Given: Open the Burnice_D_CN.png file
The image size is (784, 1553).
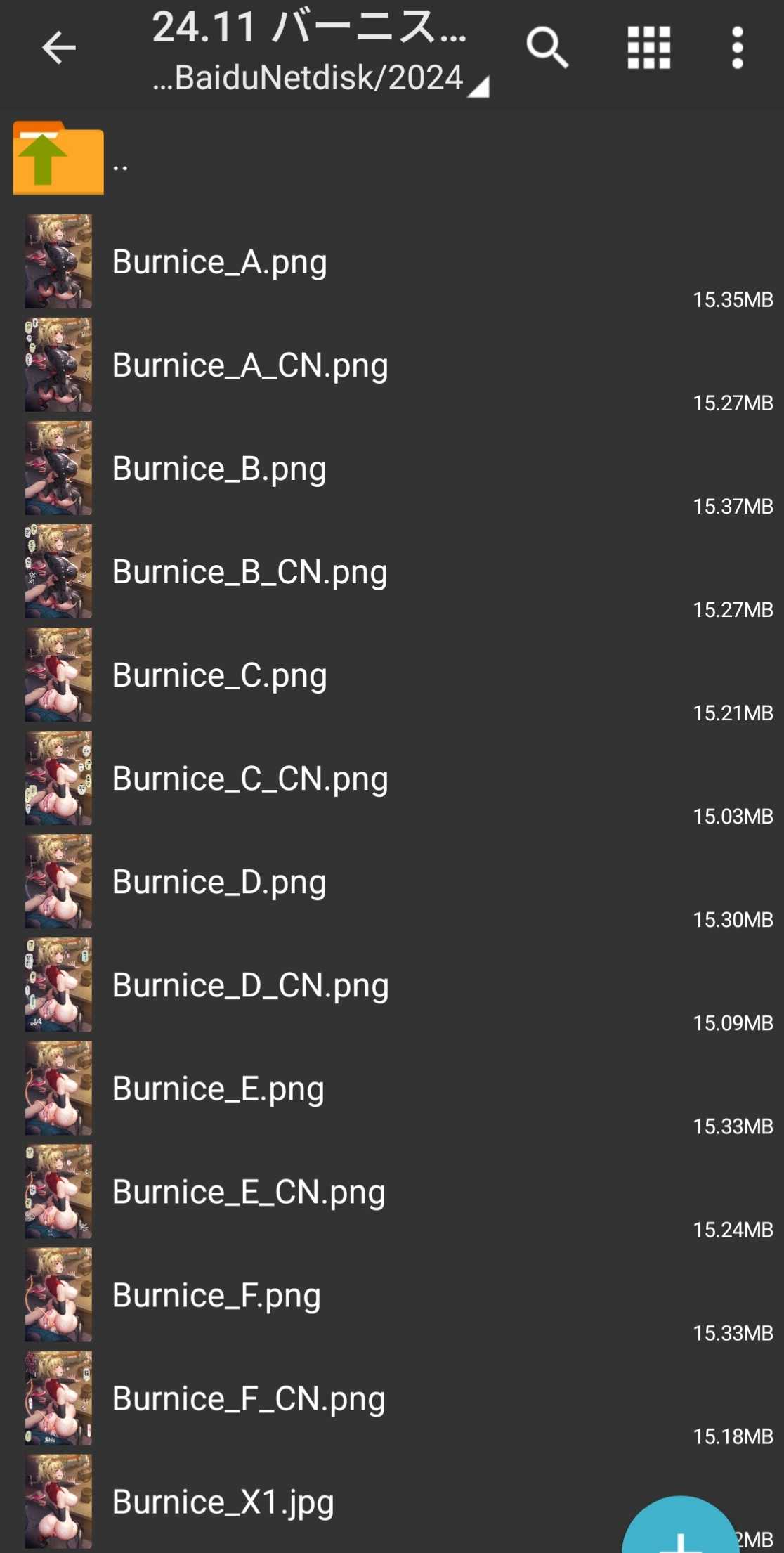Looking at the screenshot, I should point(392,985).
